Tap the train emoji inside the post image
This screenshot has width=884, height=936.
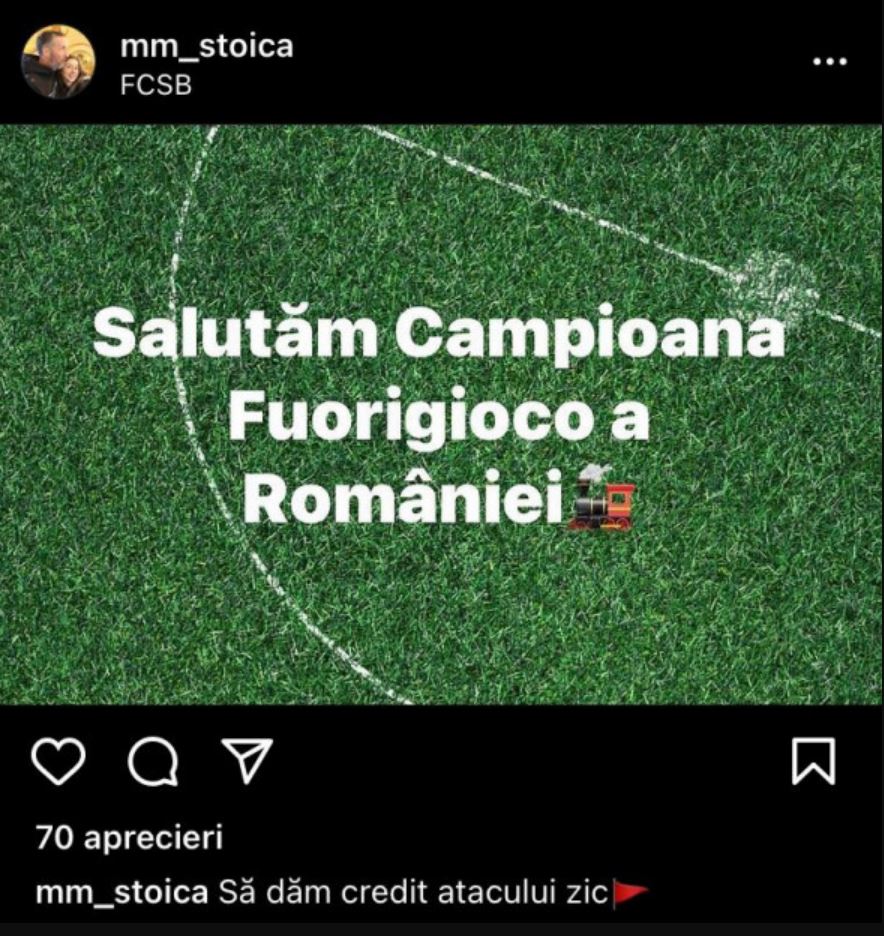tap(605, 500)
